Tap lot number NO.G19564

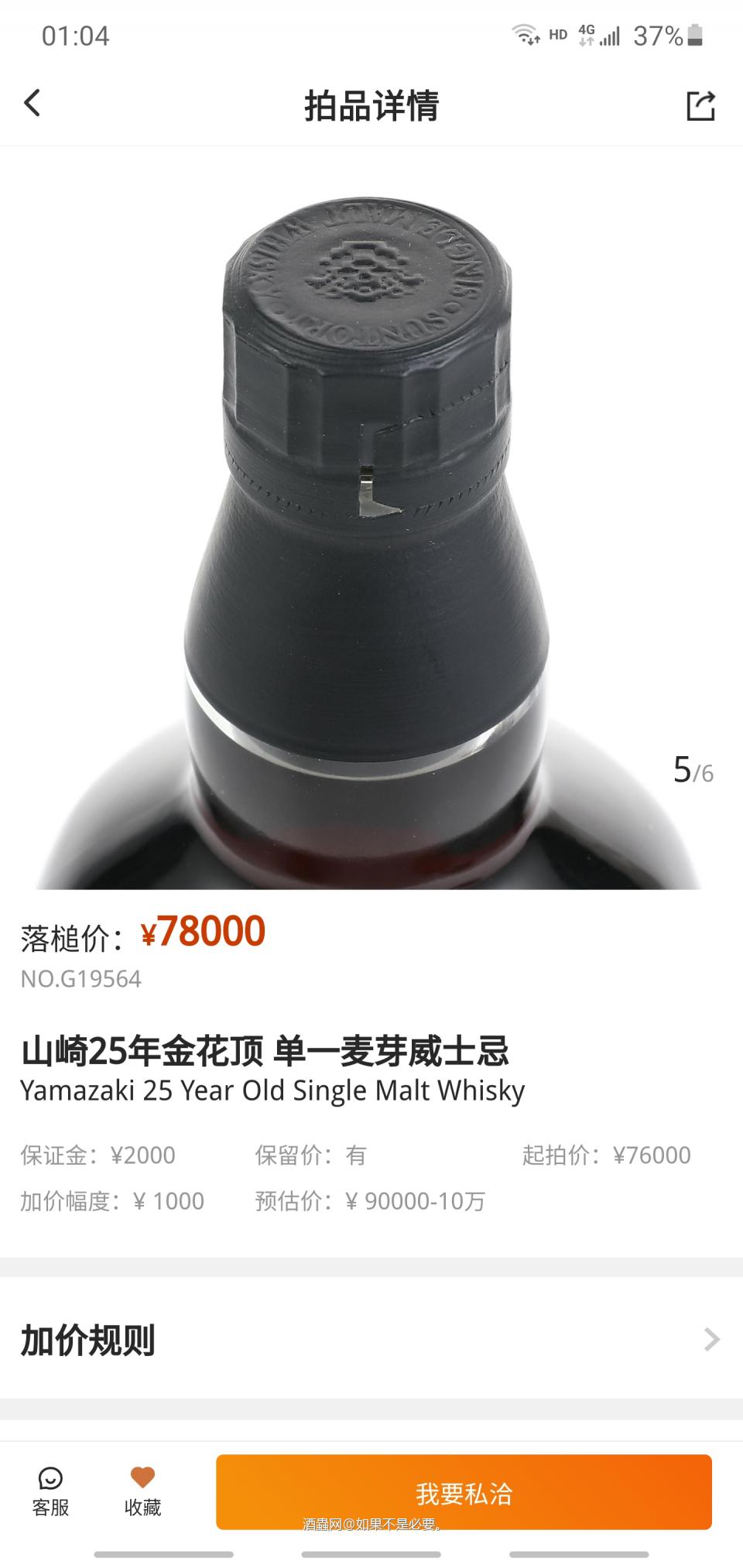pos(80,979)
